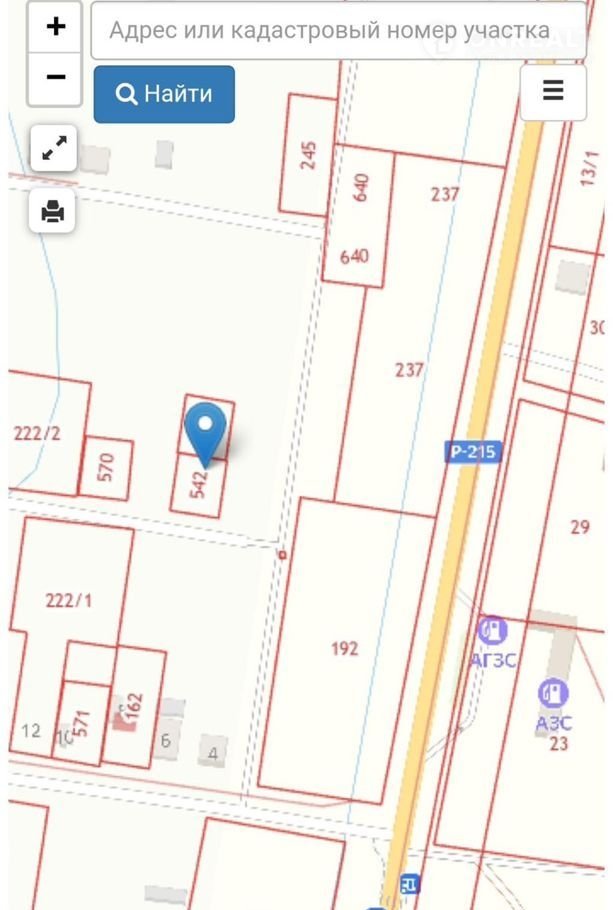The width and height of the screenshot is (613, 910).
Task: Expand the map to fullscreen
Action: [54, 149]
